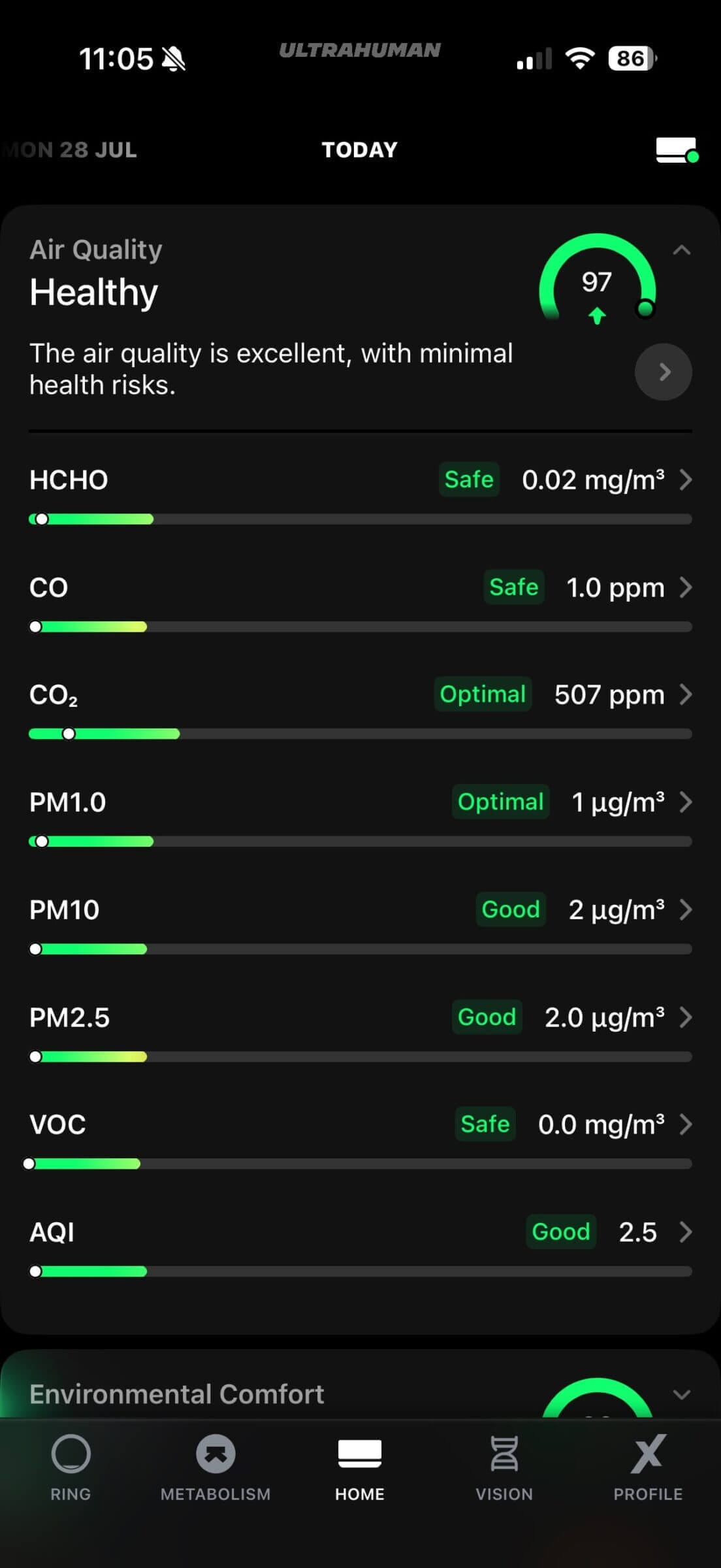This screenshot has width=721, height=1568.
Task: Tap the Home icon in bottom navigation
Action: pyautogui.click(x=359, y=1454)
